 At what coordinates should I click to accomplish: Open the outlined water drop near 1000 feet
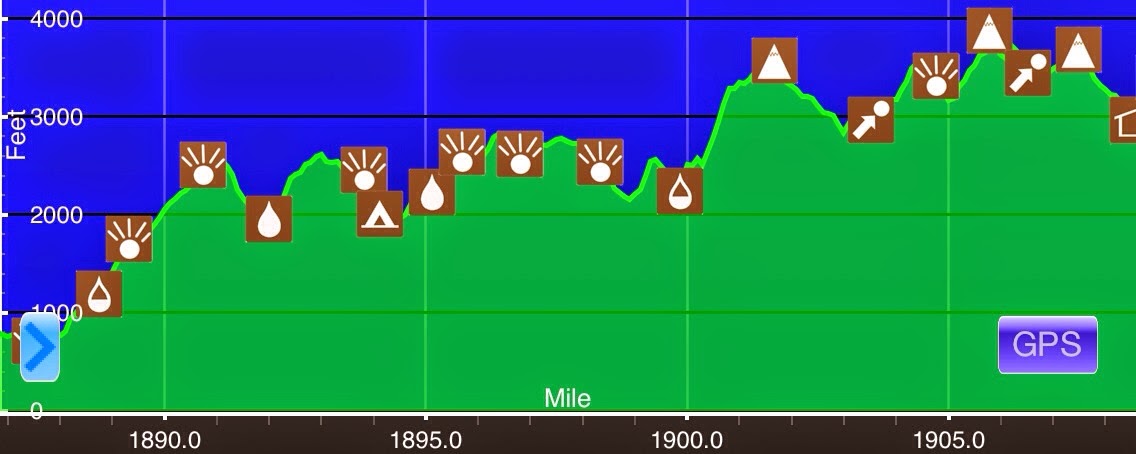(99, 294)
